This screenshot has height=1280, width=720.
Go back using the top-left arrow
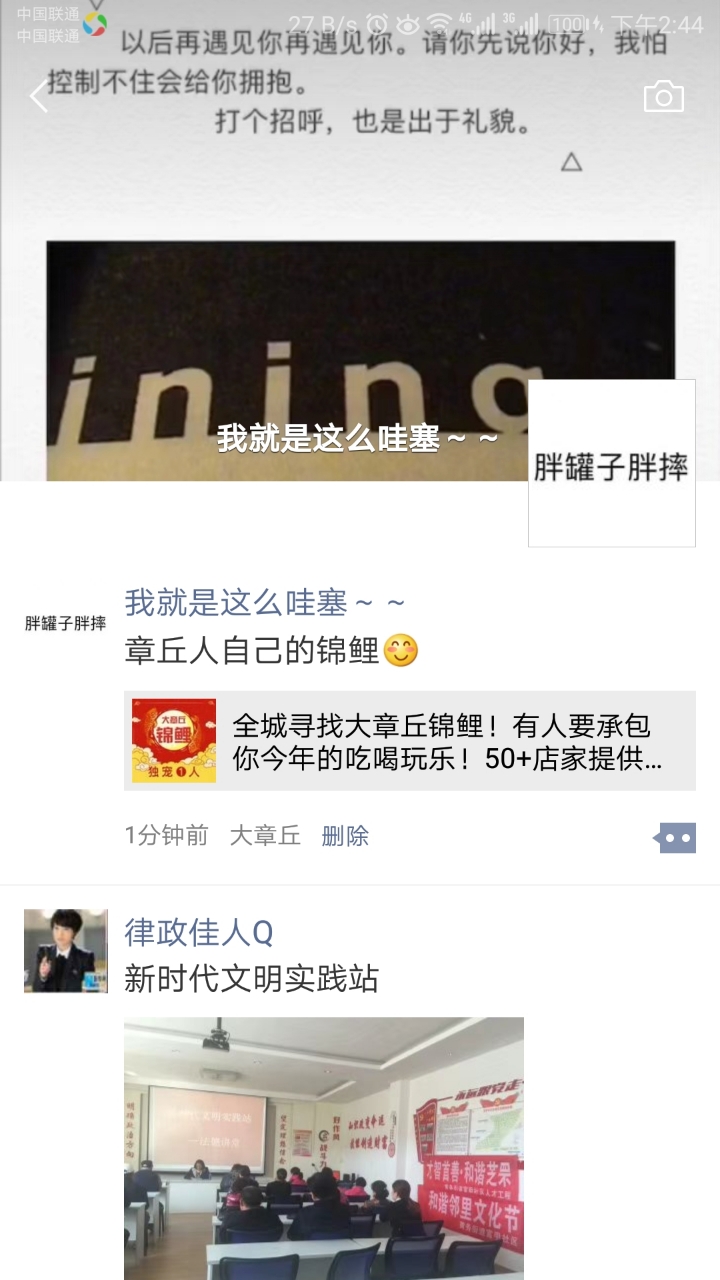(39, 97)
